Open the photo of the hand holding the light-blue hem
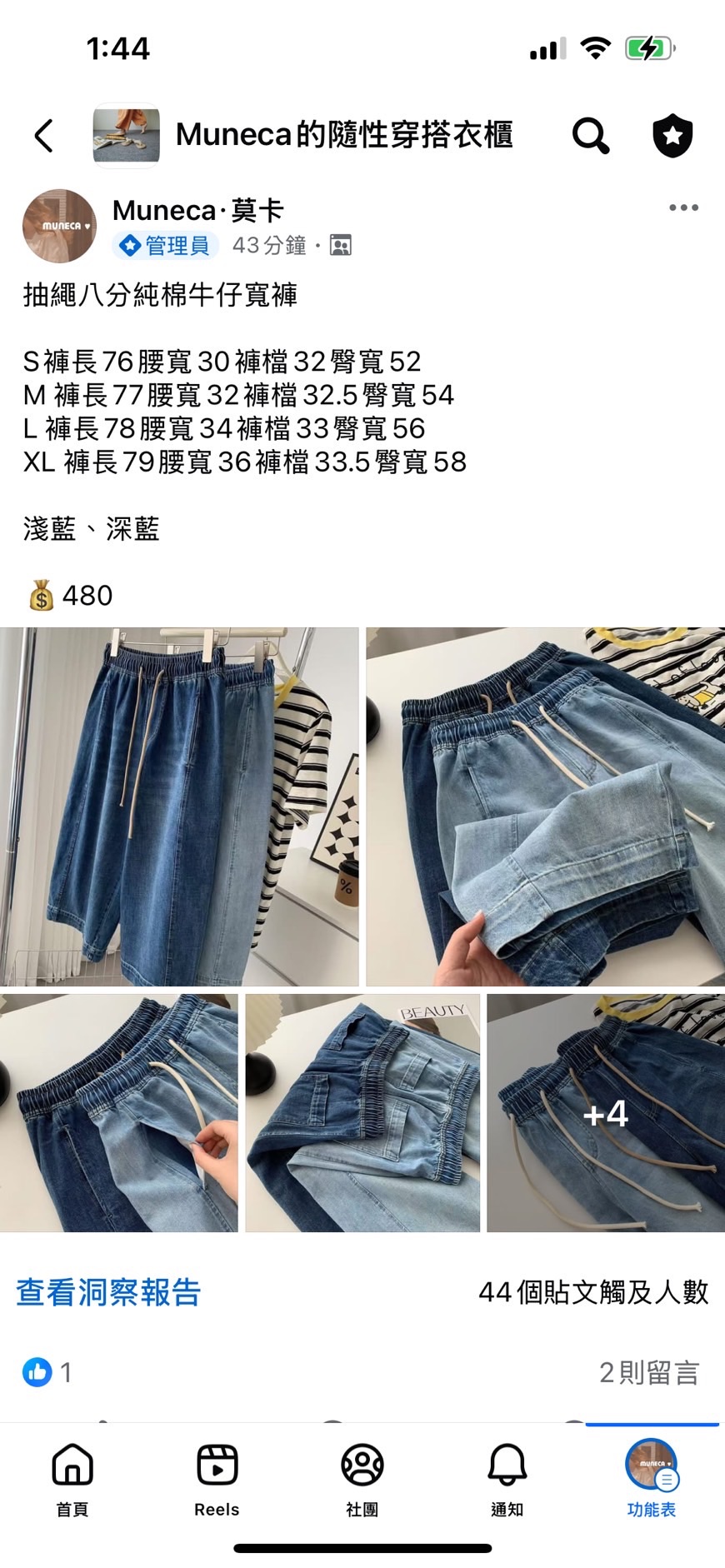 coord(545,806)
